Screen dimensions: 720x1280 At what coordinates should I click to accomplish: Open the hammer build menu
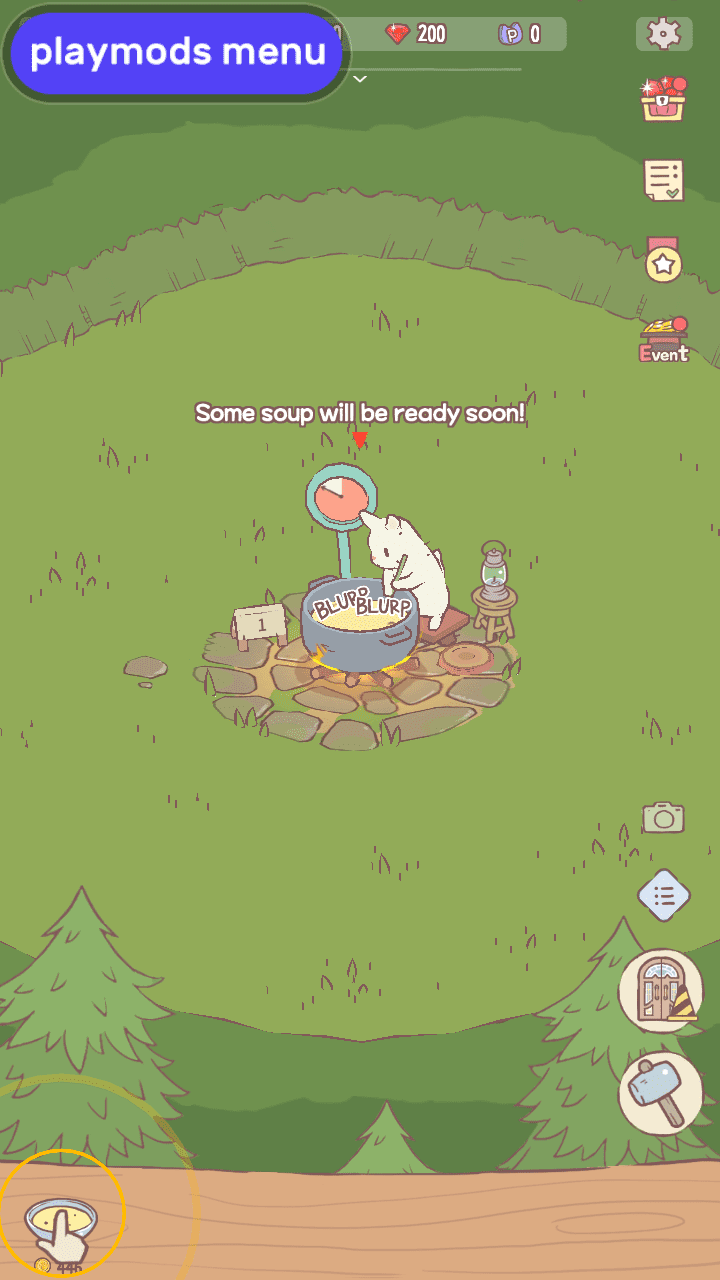[660, 1093]
